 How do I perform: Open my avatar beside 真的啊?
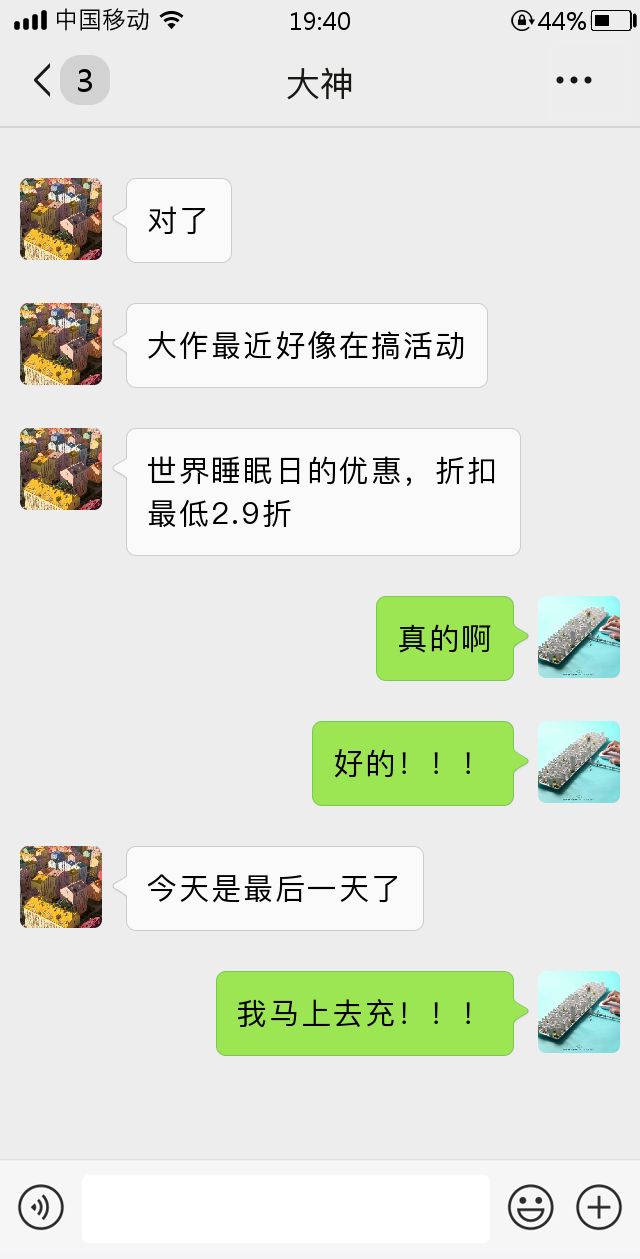(x=578, y=637)
